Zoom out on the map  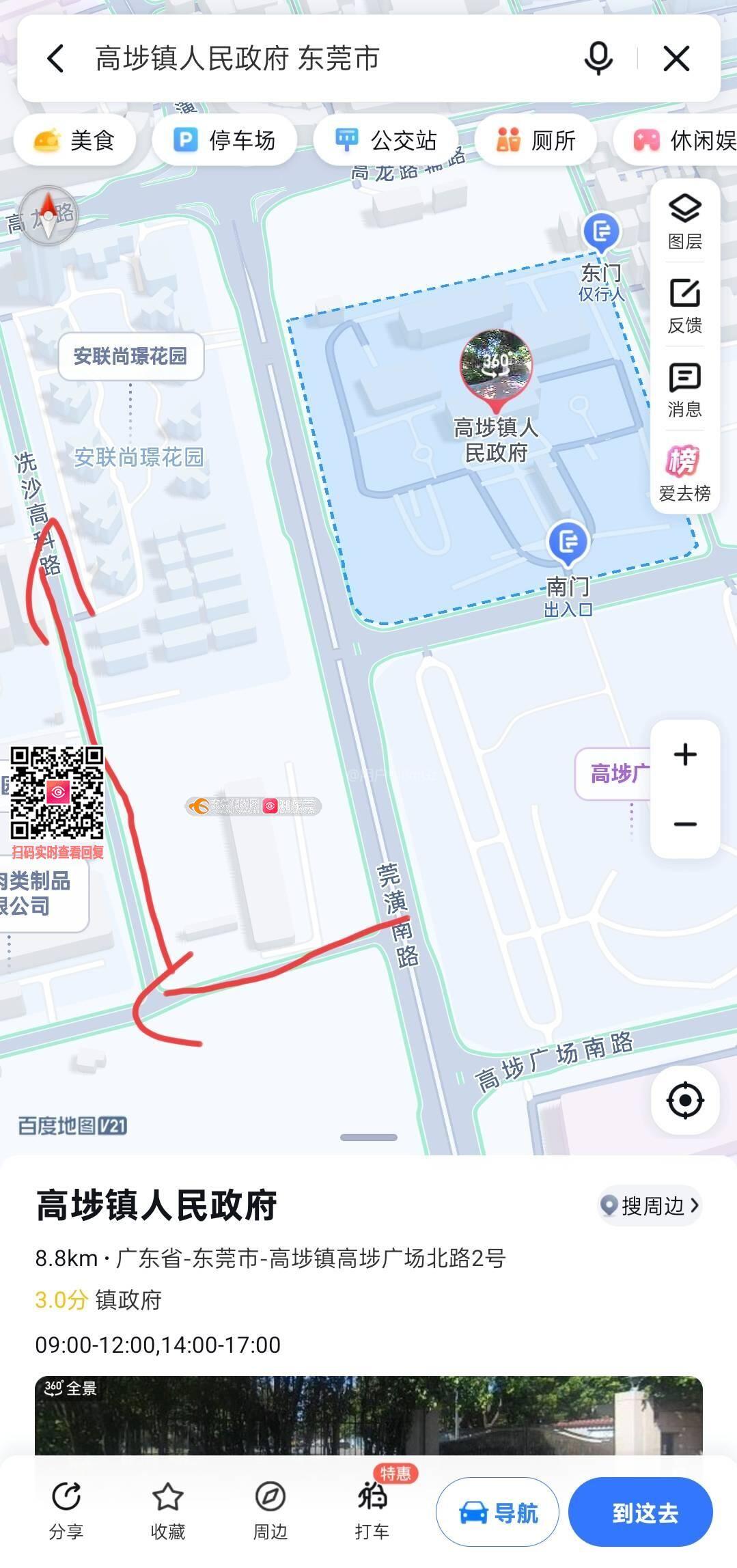pyautogui.click(x=685, y=824)
